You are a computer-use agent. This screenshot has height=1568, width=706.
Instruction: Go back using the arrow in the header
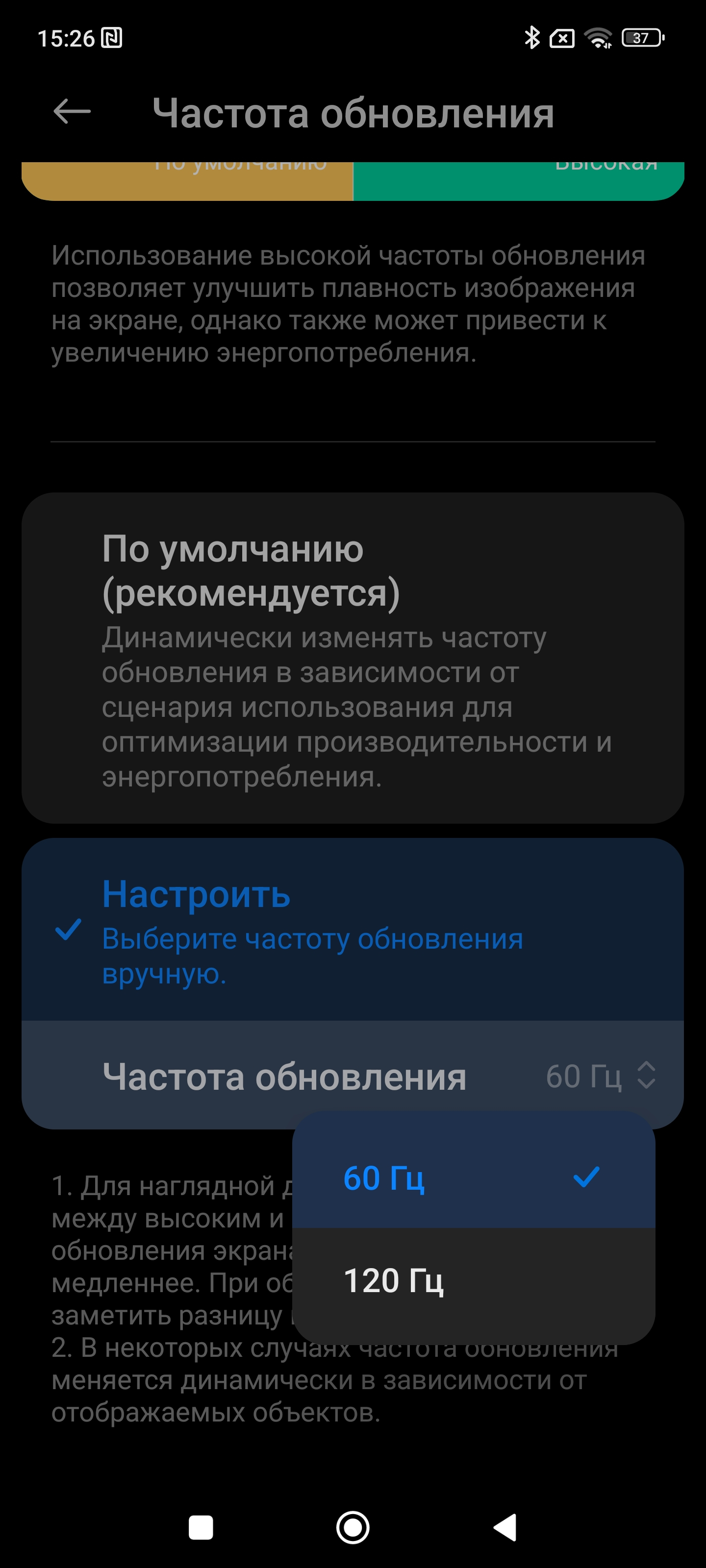coord(72,112)
